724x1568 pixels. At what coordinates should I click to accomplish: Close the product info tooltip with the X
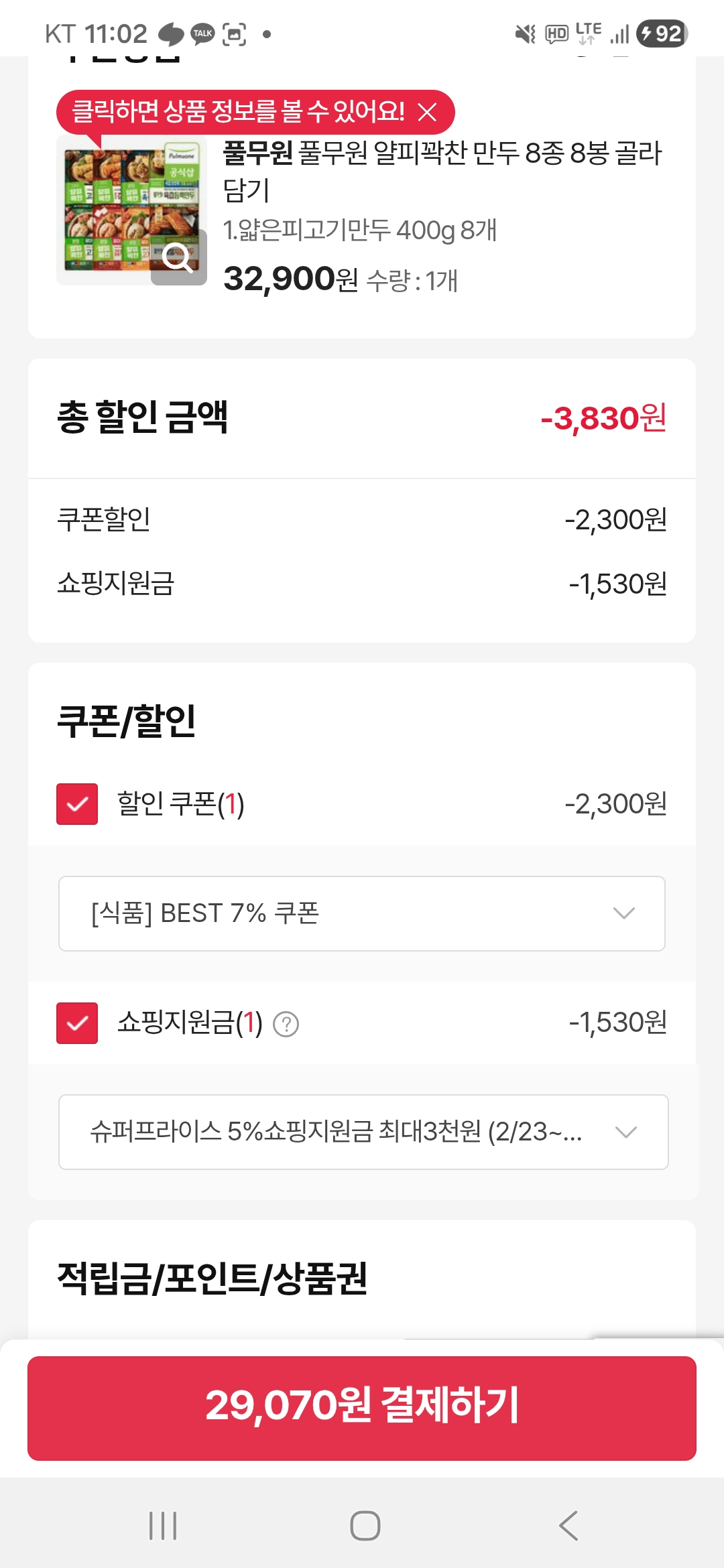coord(426,112)
